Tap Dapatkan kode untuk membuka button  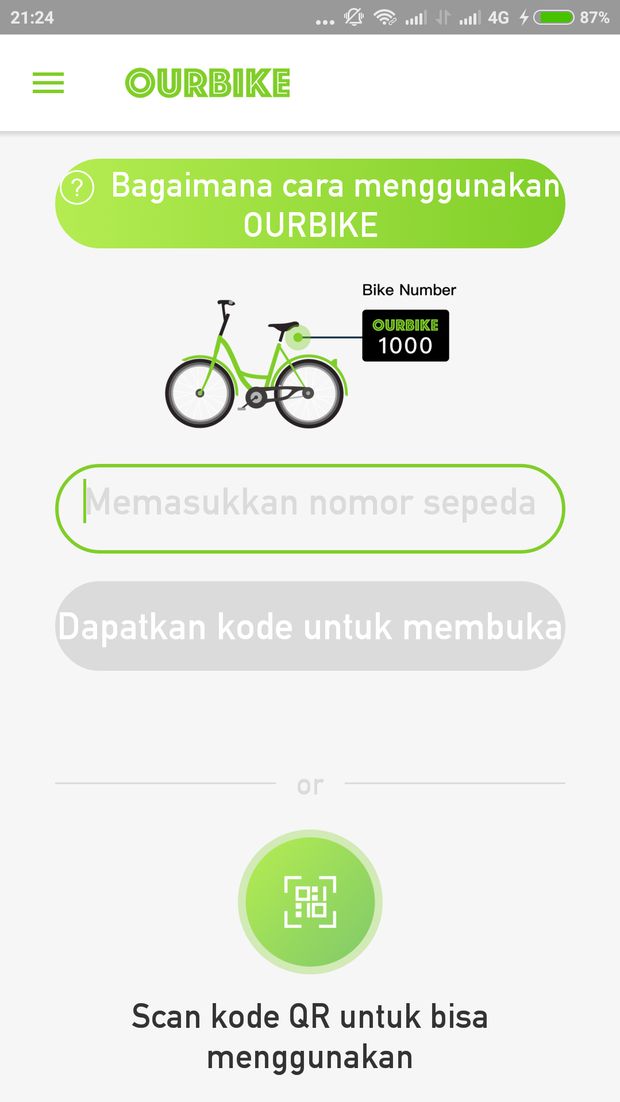point(310,626)
